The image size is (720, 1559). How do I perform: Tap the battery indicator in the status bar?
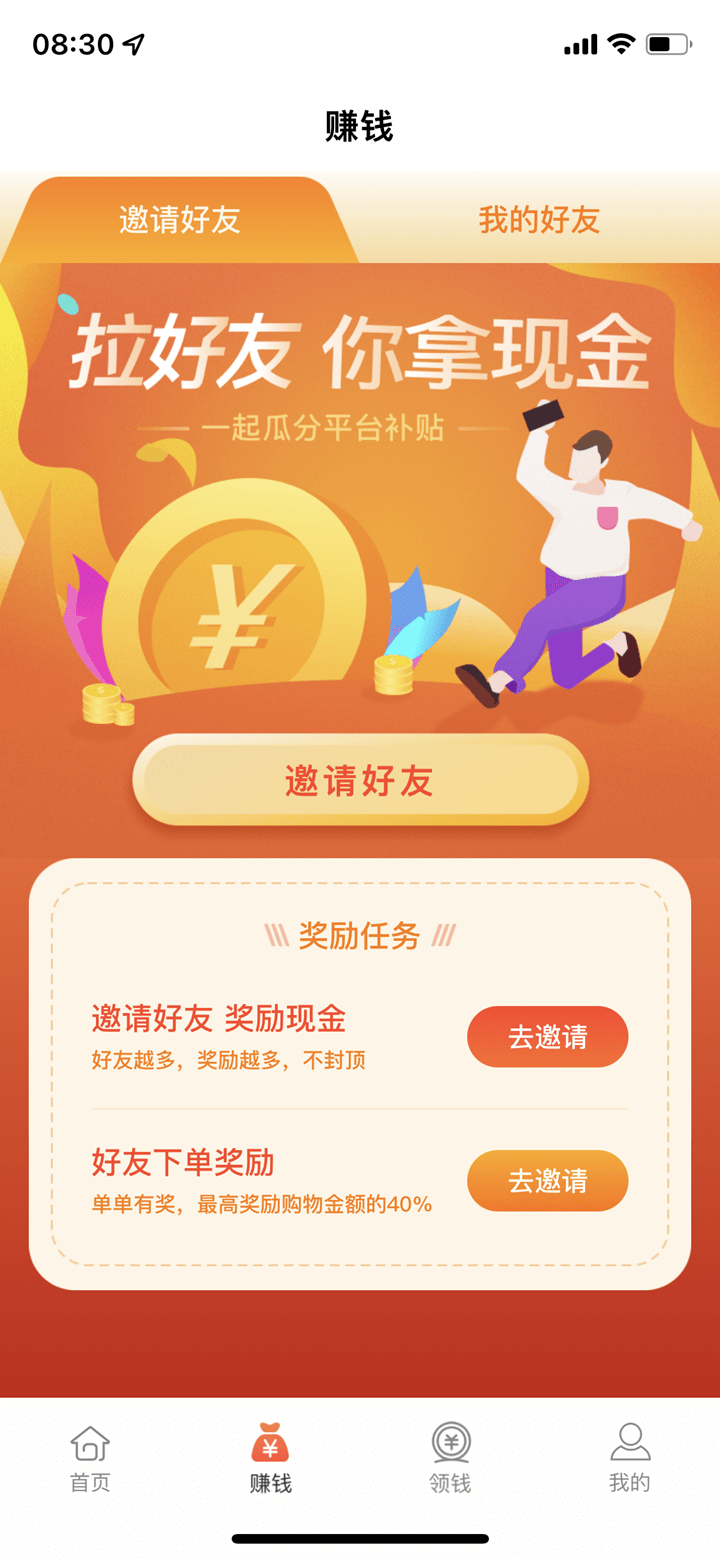point(667,43)
